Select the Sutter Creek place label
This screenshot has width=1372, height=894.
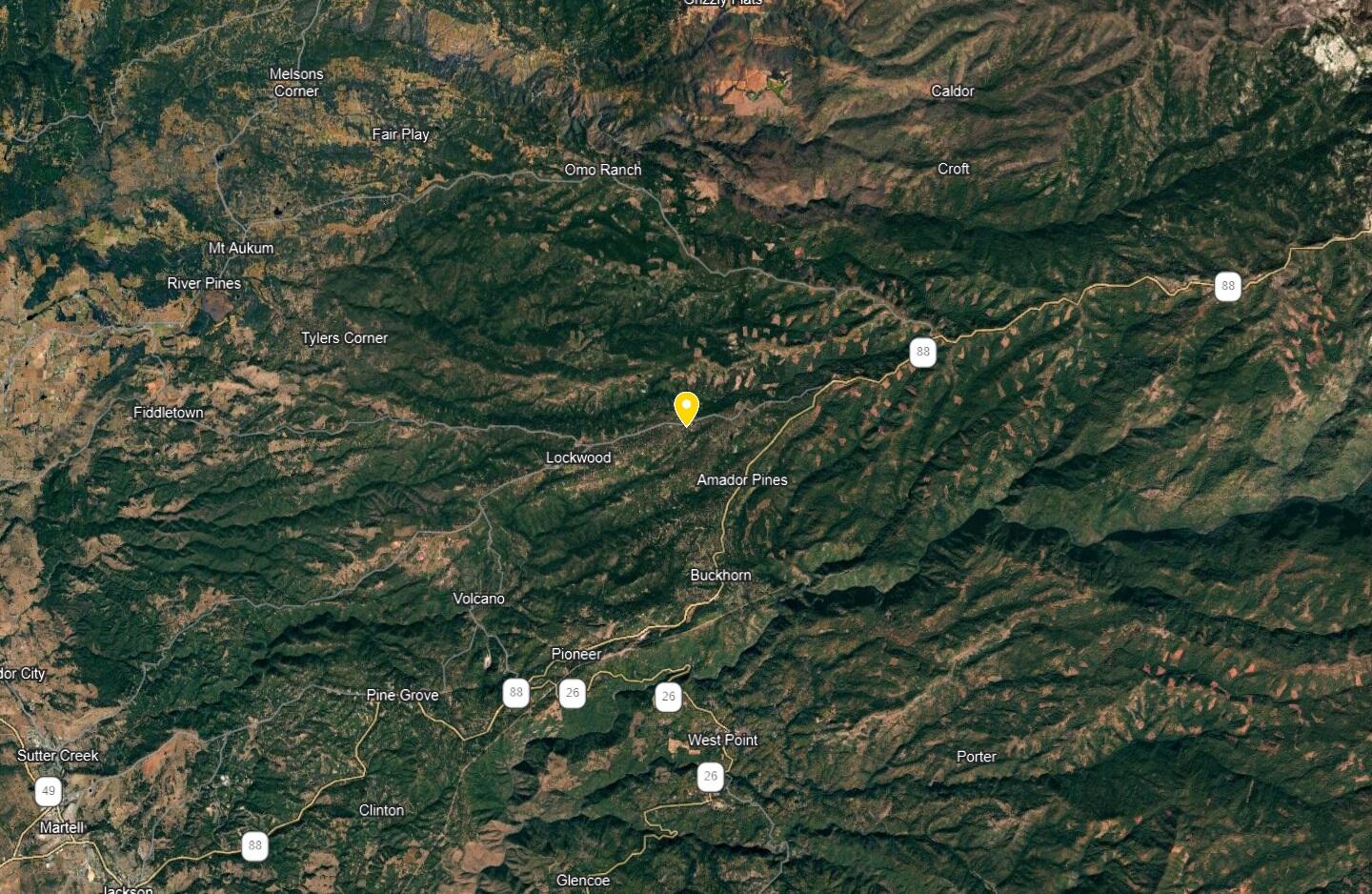58,755
